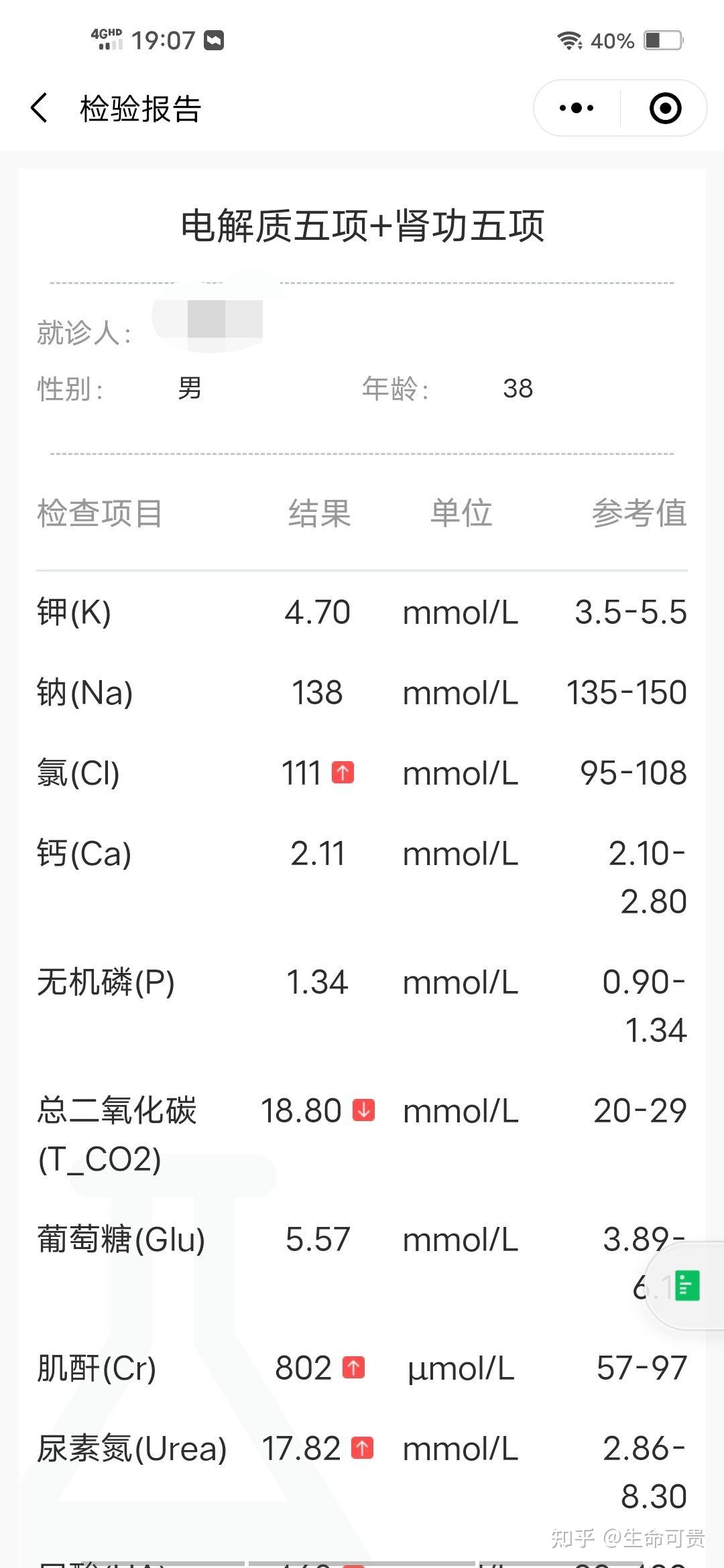Image resolution: width=724 pixels, height=1568 pixels.
Task: Tap the red up arrow beside 肌酐(Cr)
Action: click(354, 1367)
